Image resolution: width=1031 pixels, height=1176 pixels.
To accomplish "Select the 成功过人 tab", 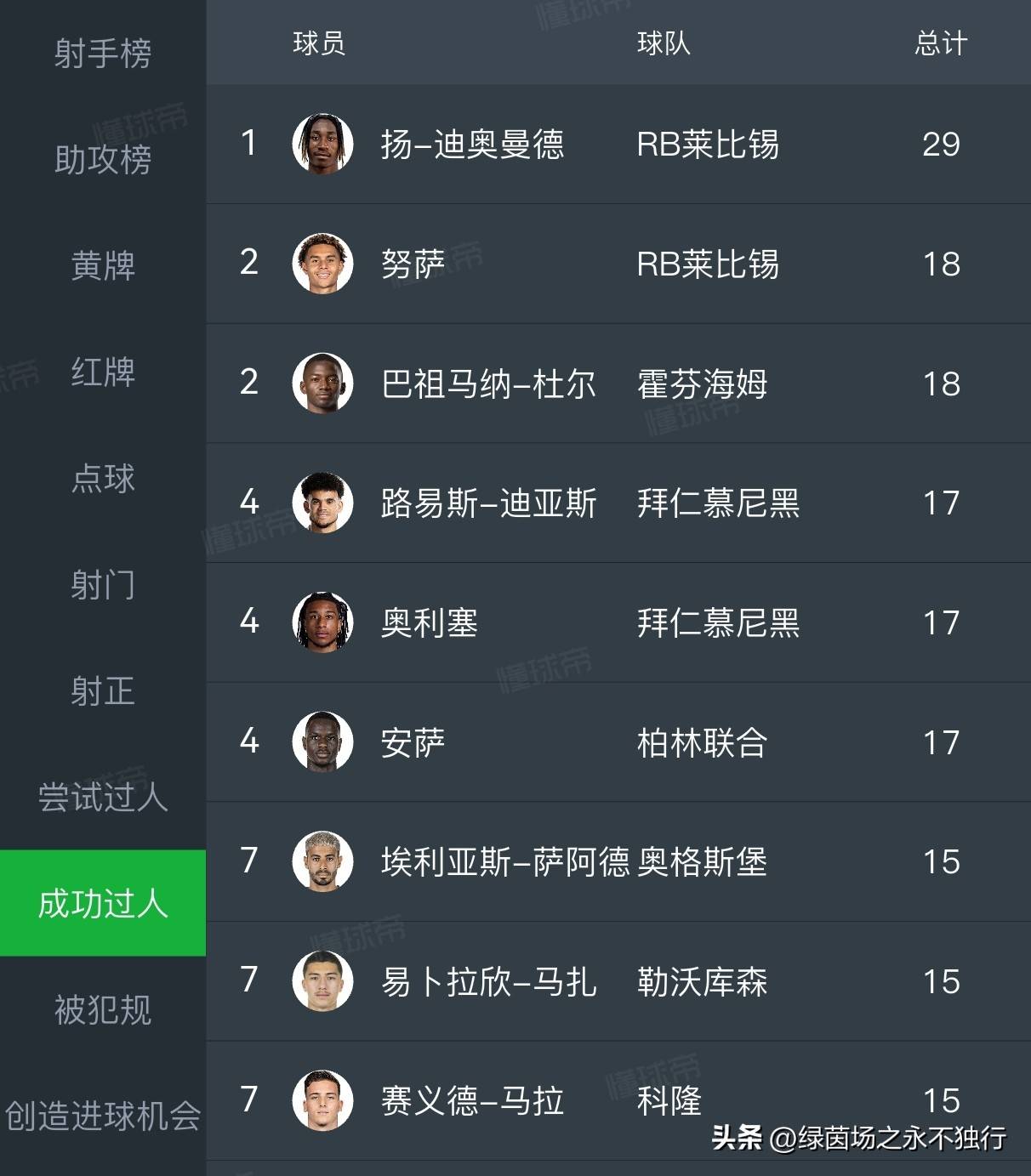I will [103, 903].
